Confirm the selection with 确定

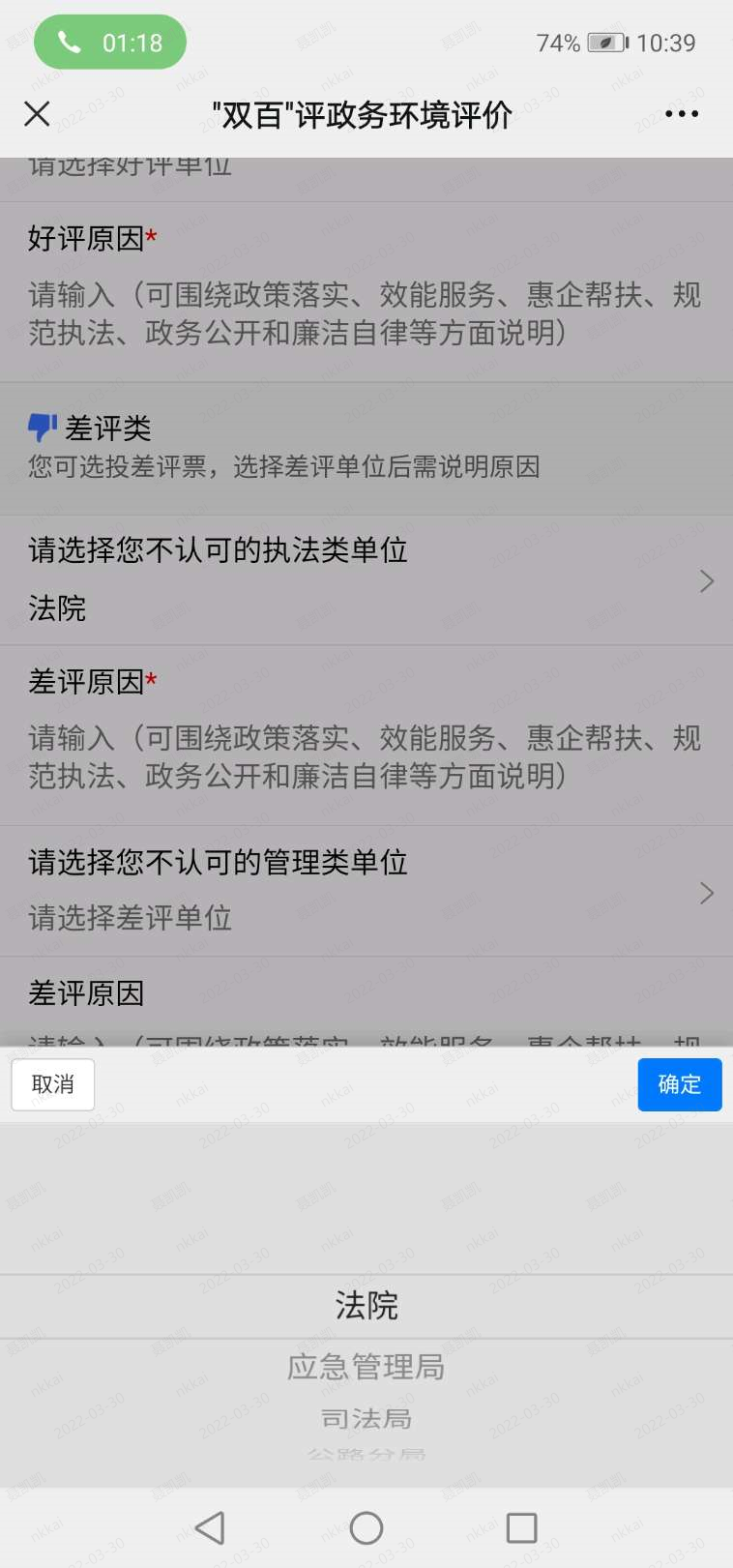coord(679,1084)
